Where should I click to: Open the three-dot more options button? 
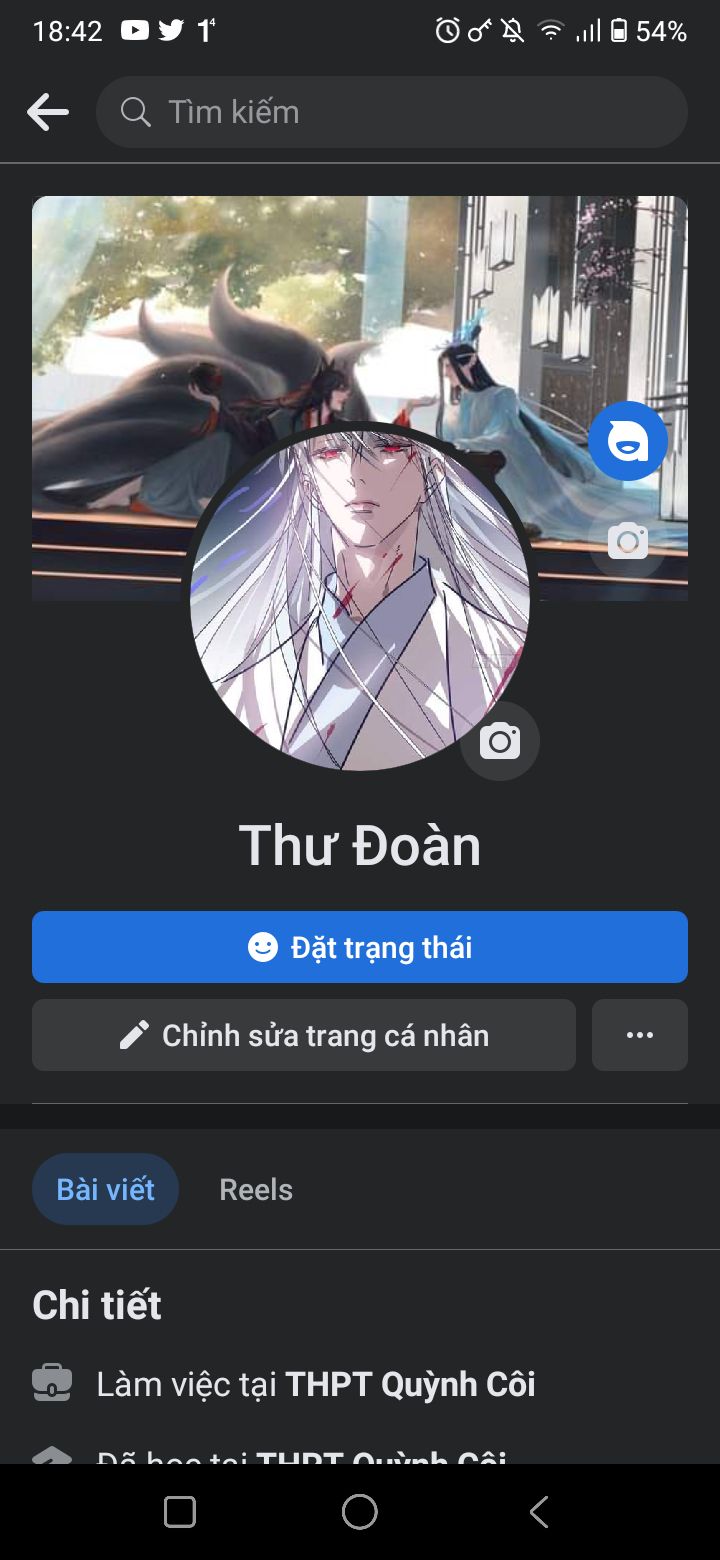(640, 1035)
